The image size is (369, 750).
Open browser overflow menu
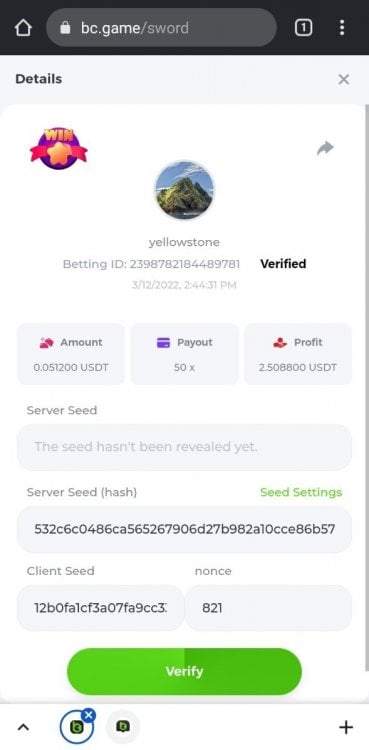click(342, 28)
